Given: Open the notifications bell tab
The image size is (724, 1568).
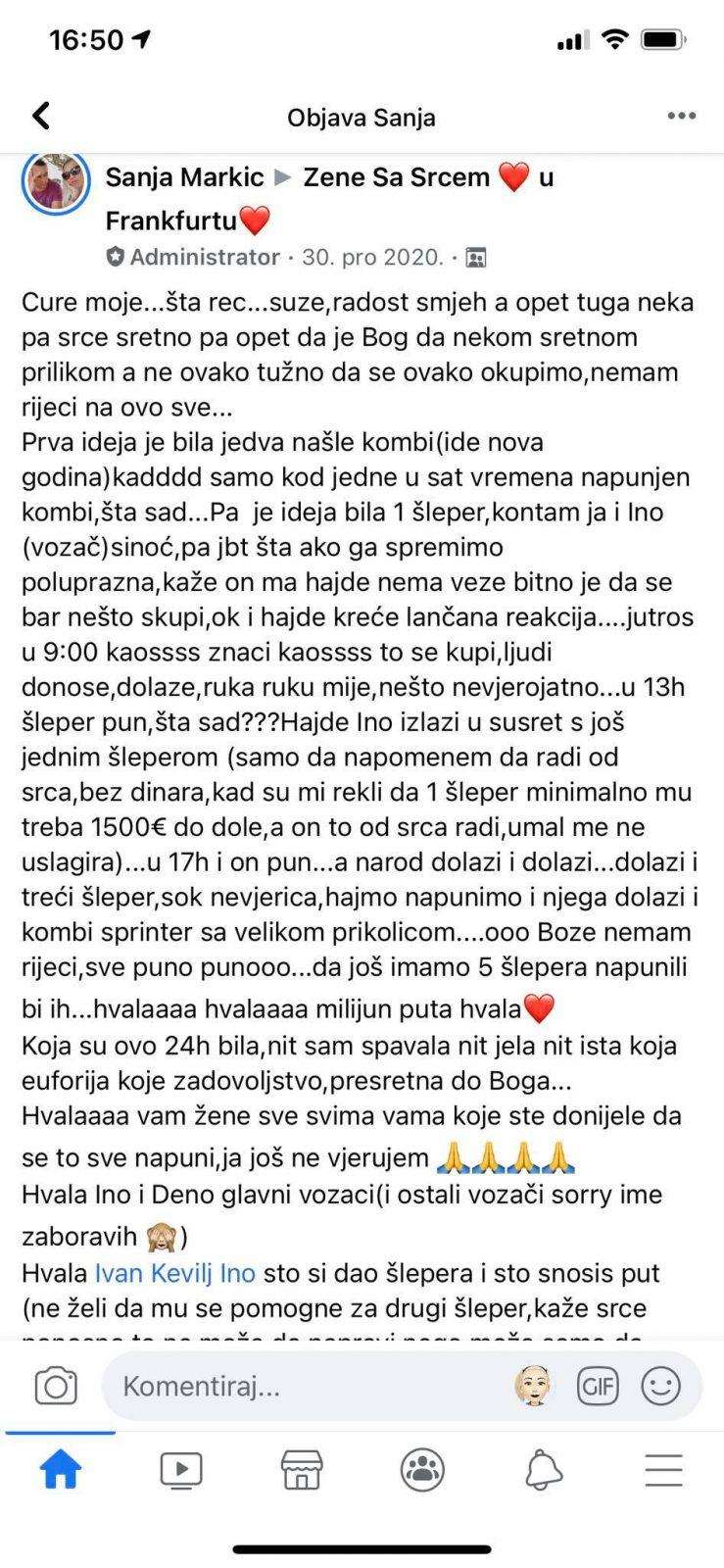Looking at the screenshot, I should (544, 1469).
